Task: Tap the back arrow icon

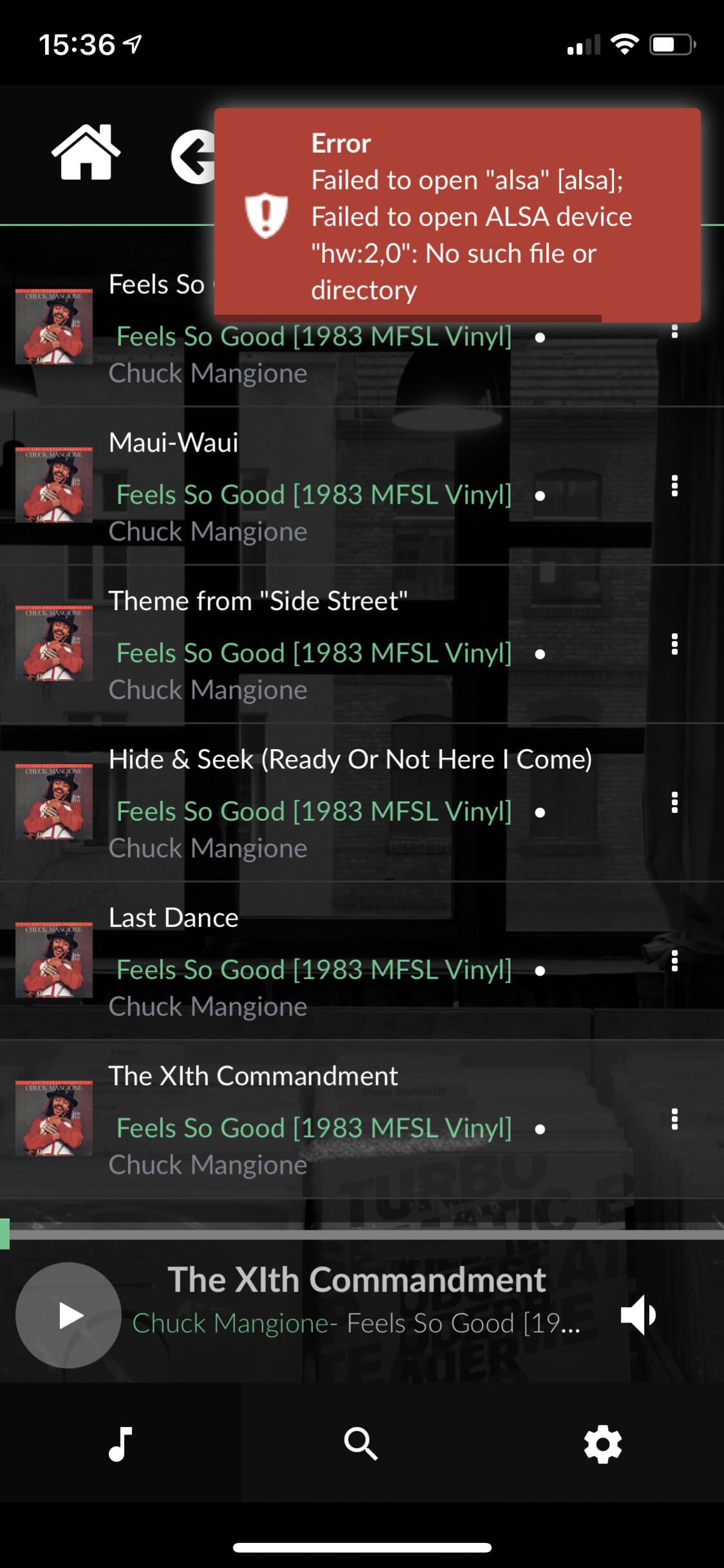Action: point(193,157)
